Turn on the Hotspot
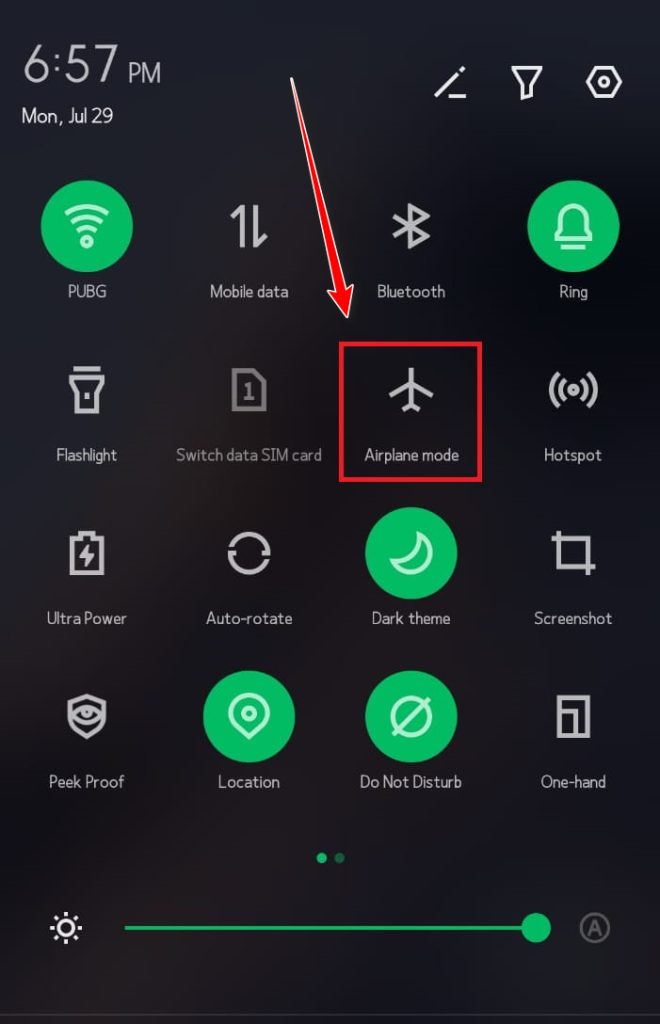 coord(573,390)
